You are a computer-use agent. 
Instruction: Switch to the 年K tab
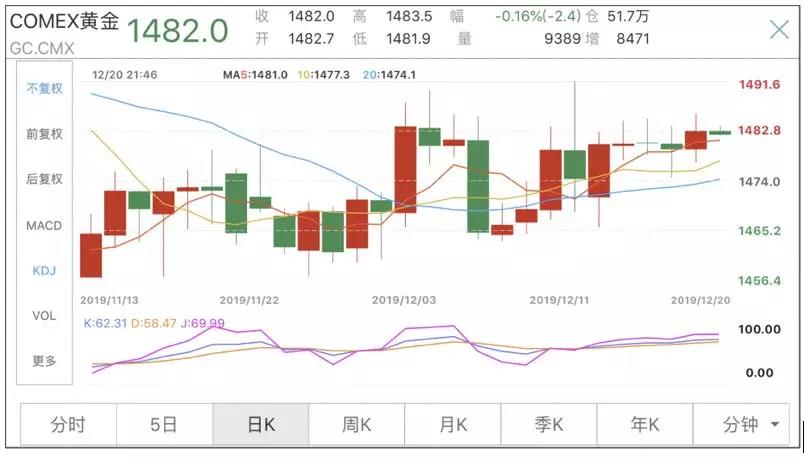tap(644, 425)
